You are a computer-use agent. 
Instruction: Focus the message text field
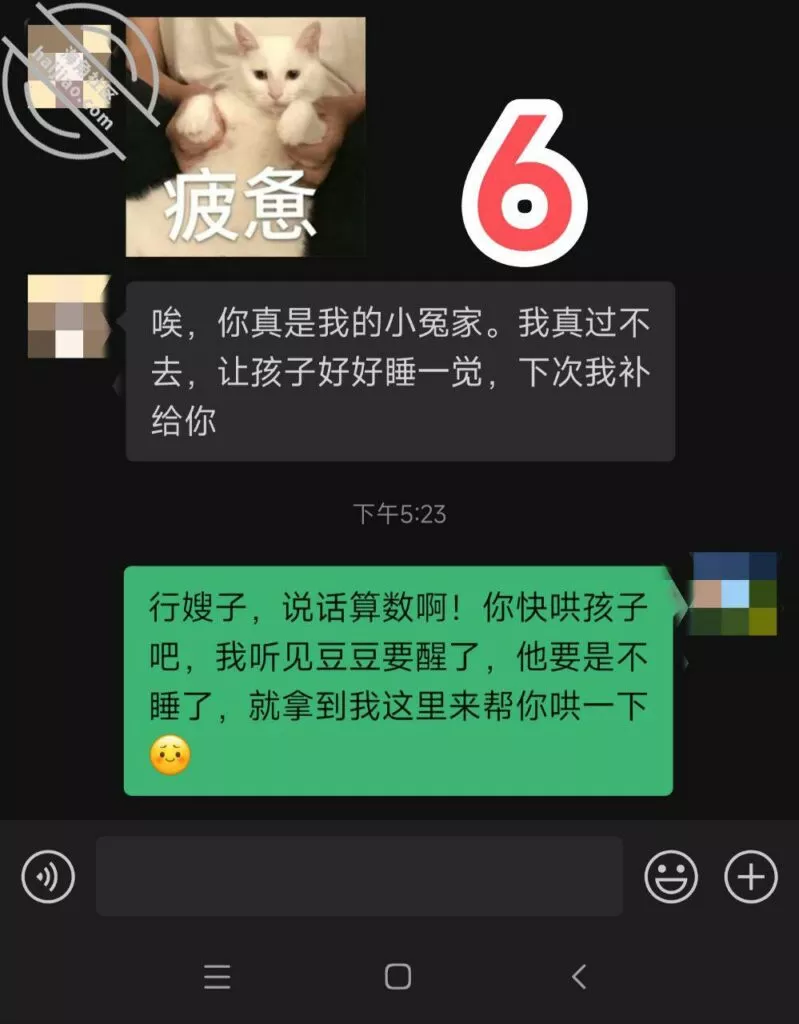pos(359,877)
